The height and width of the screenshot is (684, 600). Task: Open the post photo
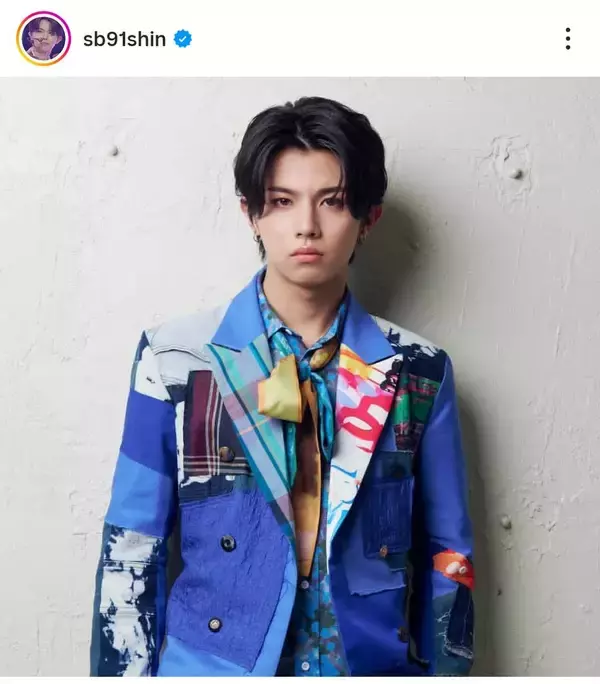300,380
